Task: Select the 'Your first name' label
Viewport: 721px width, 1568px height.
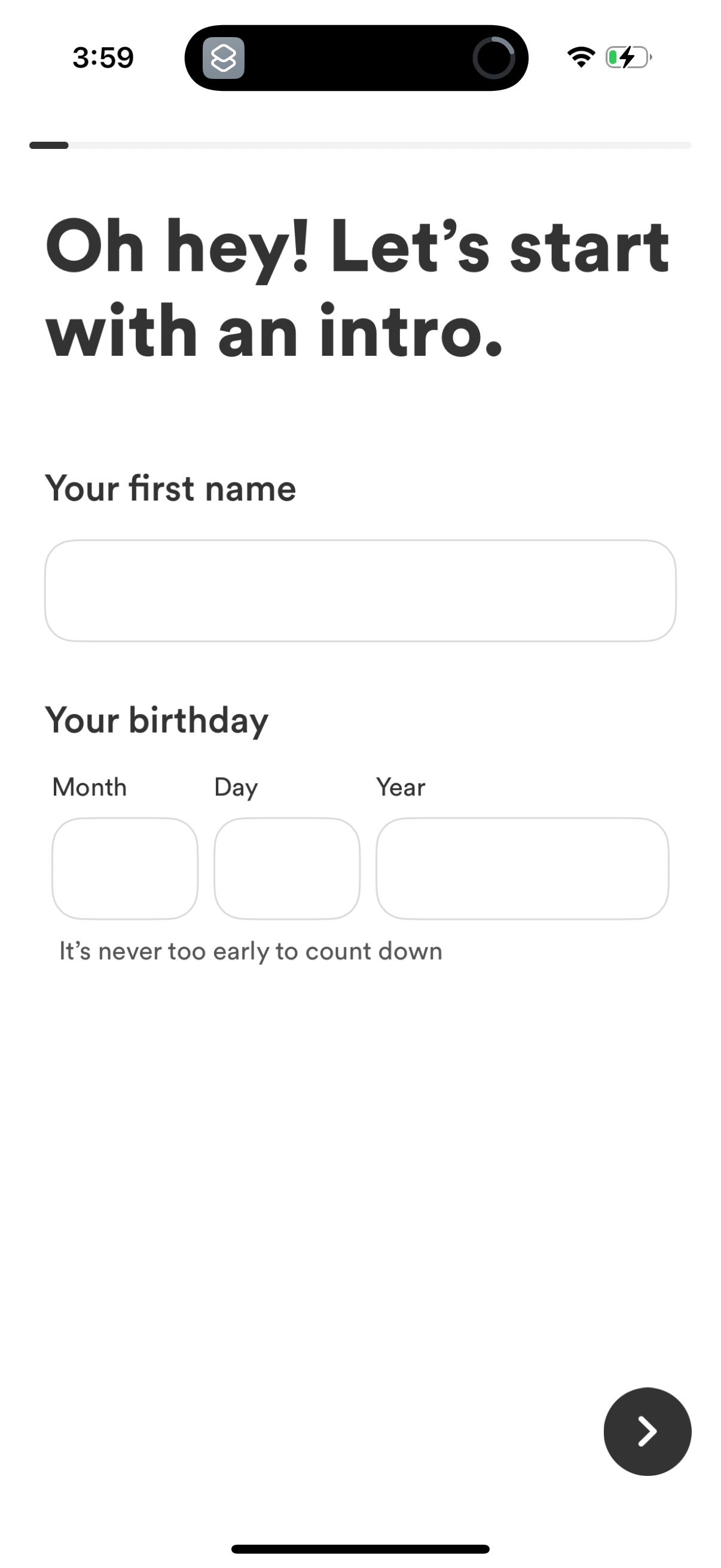Action: click(x=171, y=487)
